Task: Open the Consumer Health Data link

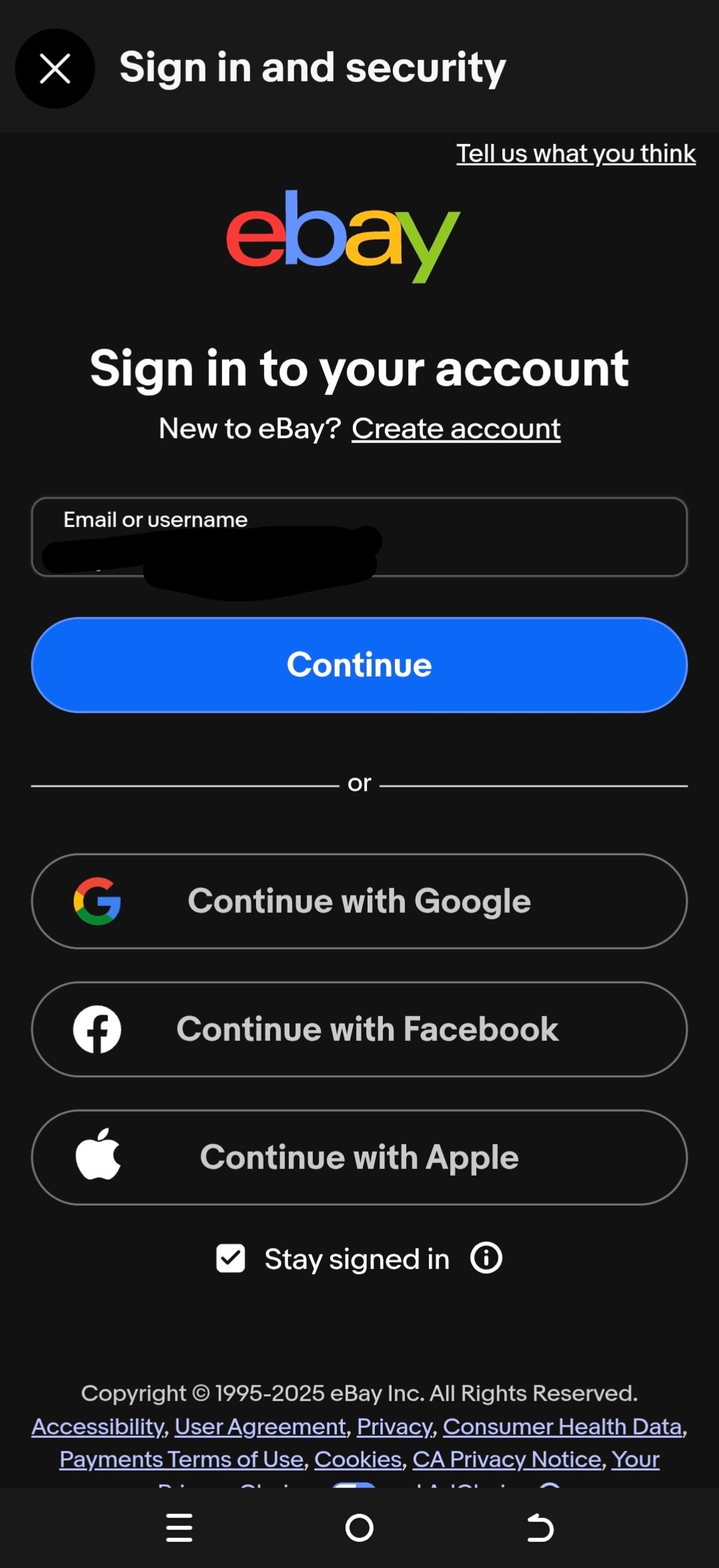Action: pyautogui.click(x=562, y=1427)
